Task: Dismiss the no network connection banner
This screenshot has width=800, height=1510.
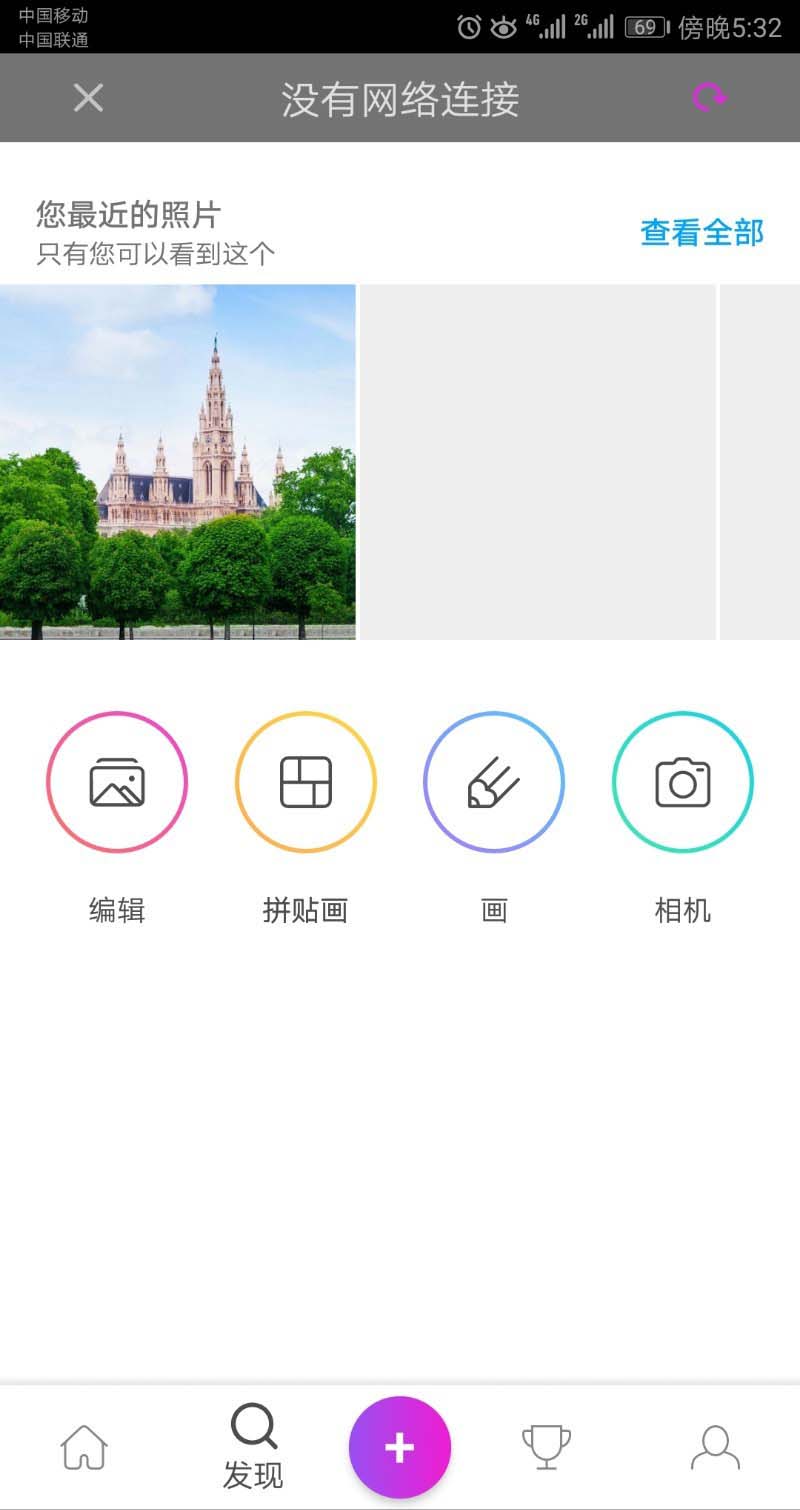Action: tap(88, 98)
